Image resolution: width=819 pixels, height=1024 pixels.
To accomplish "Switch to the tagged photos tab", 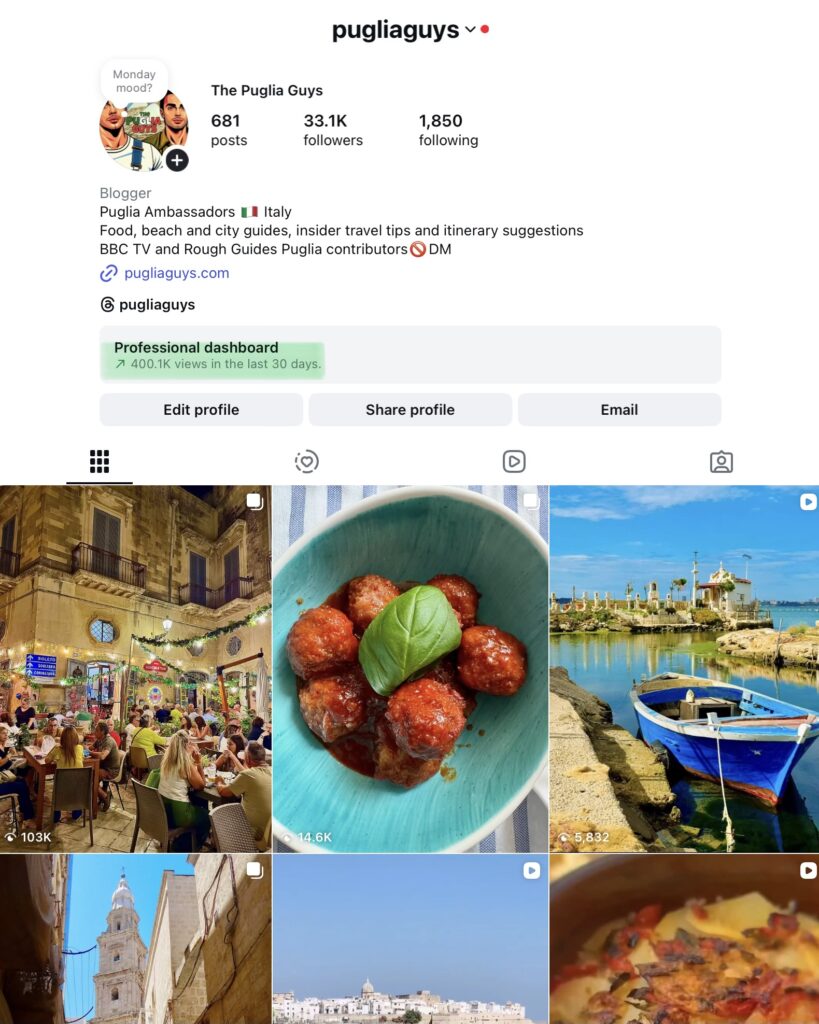I will pyautogui.click(x=721, y=461).
